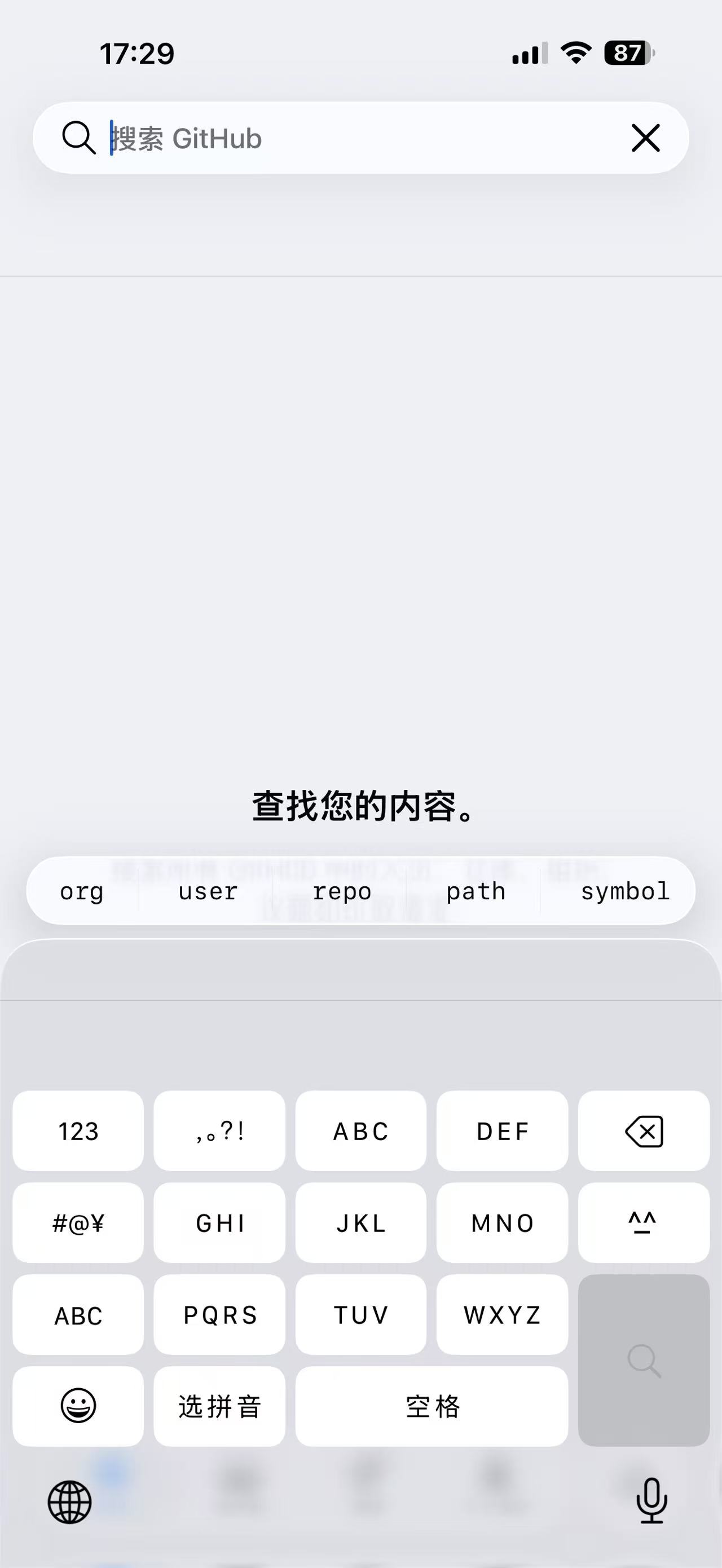Choose the symbol search qualifier
Viewport: 722px width, 1568px height.
[624, 891]
